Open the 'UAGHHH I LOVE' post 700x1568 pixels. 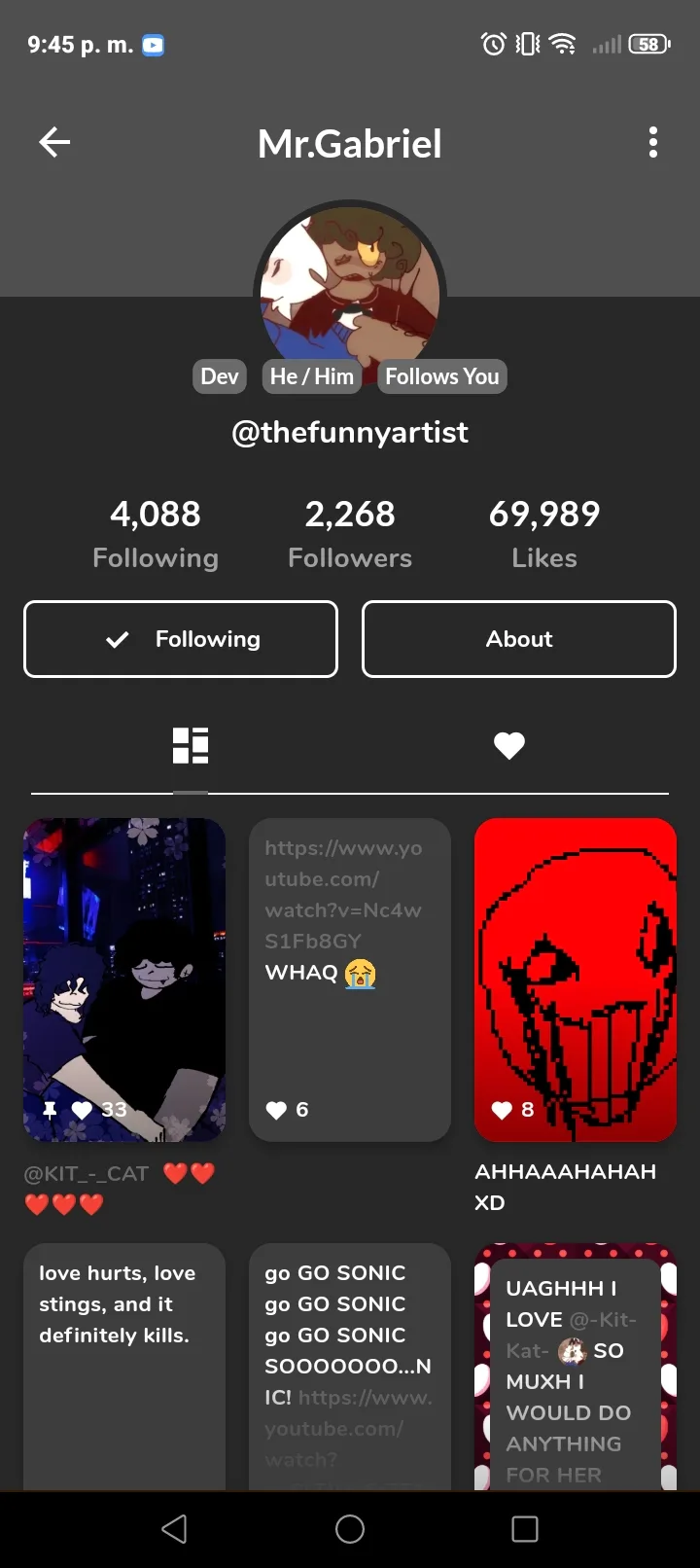tap(576, 1362)
